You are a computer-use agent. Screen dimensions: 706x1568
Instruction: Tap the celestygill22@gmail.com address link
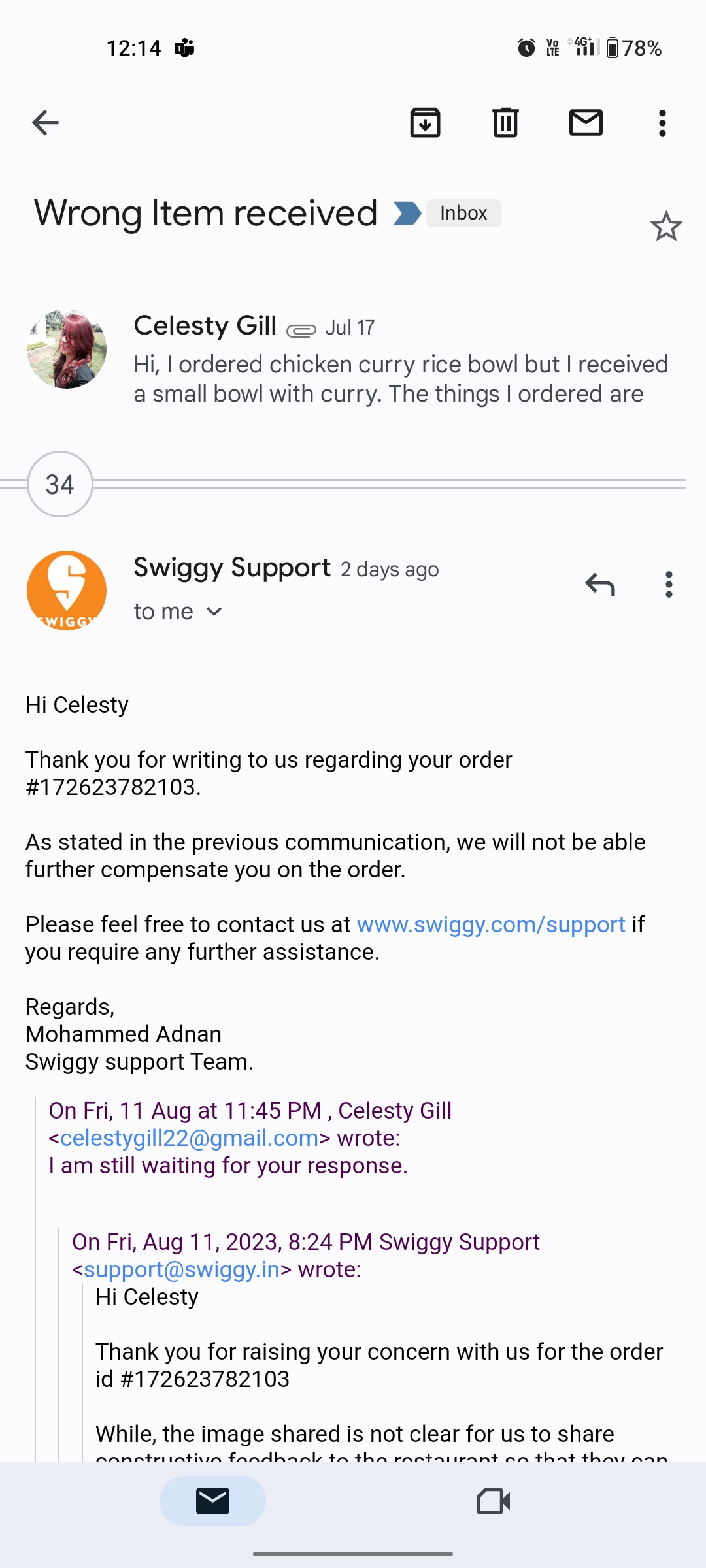coord(189,1138)
